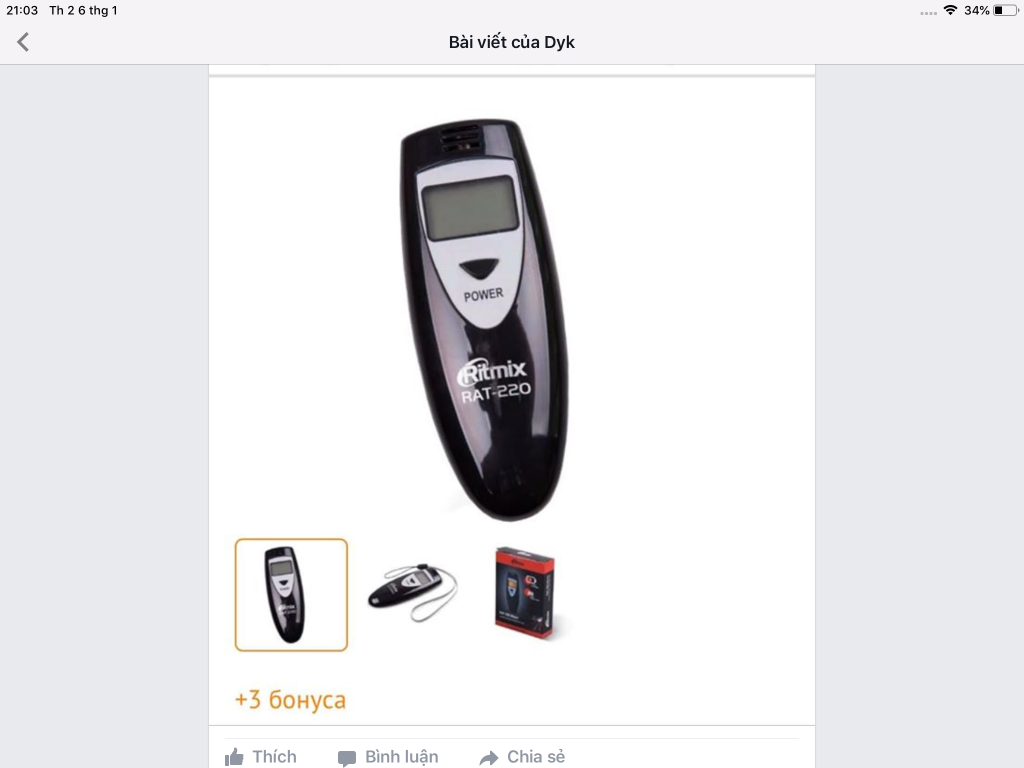Like this post with Thích

261,756
